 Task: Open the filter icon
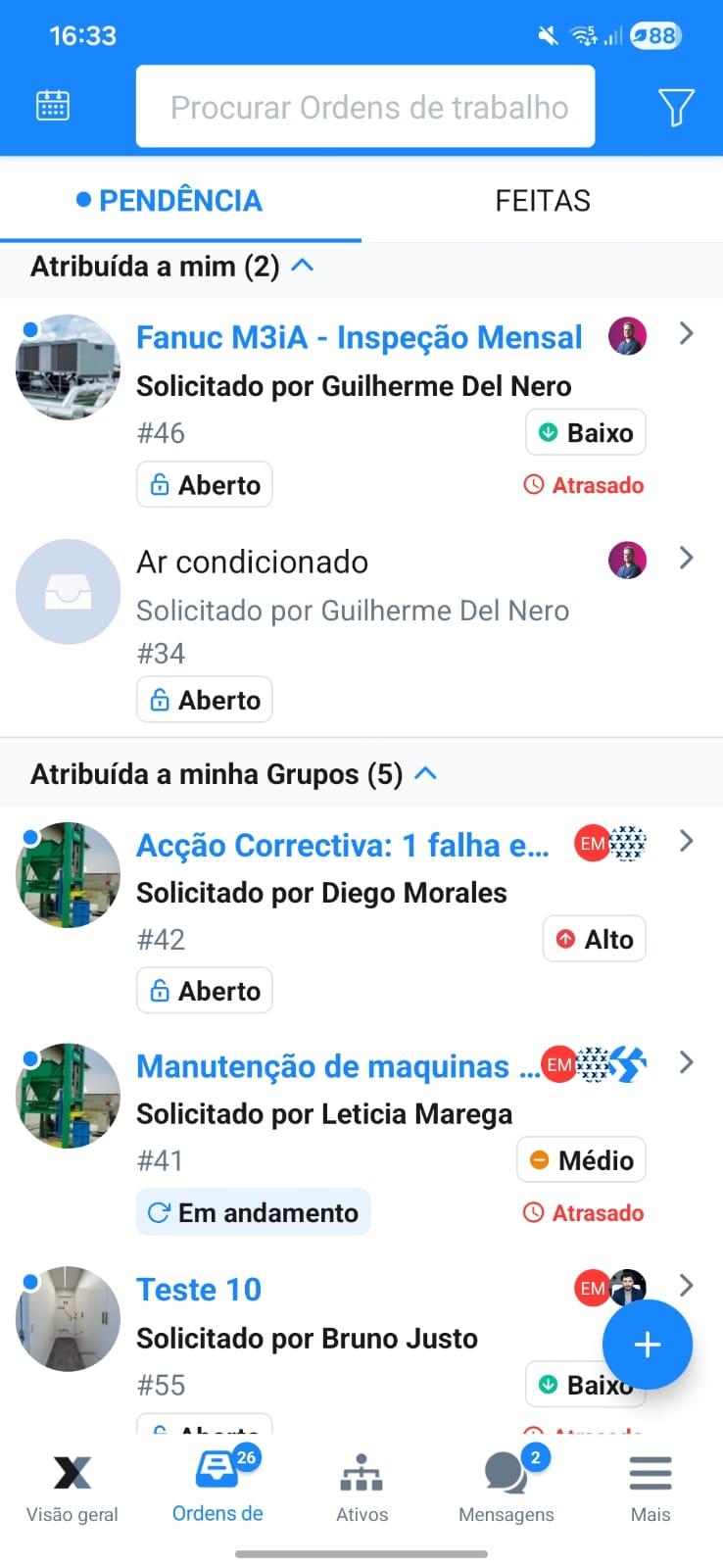point(675,106)
